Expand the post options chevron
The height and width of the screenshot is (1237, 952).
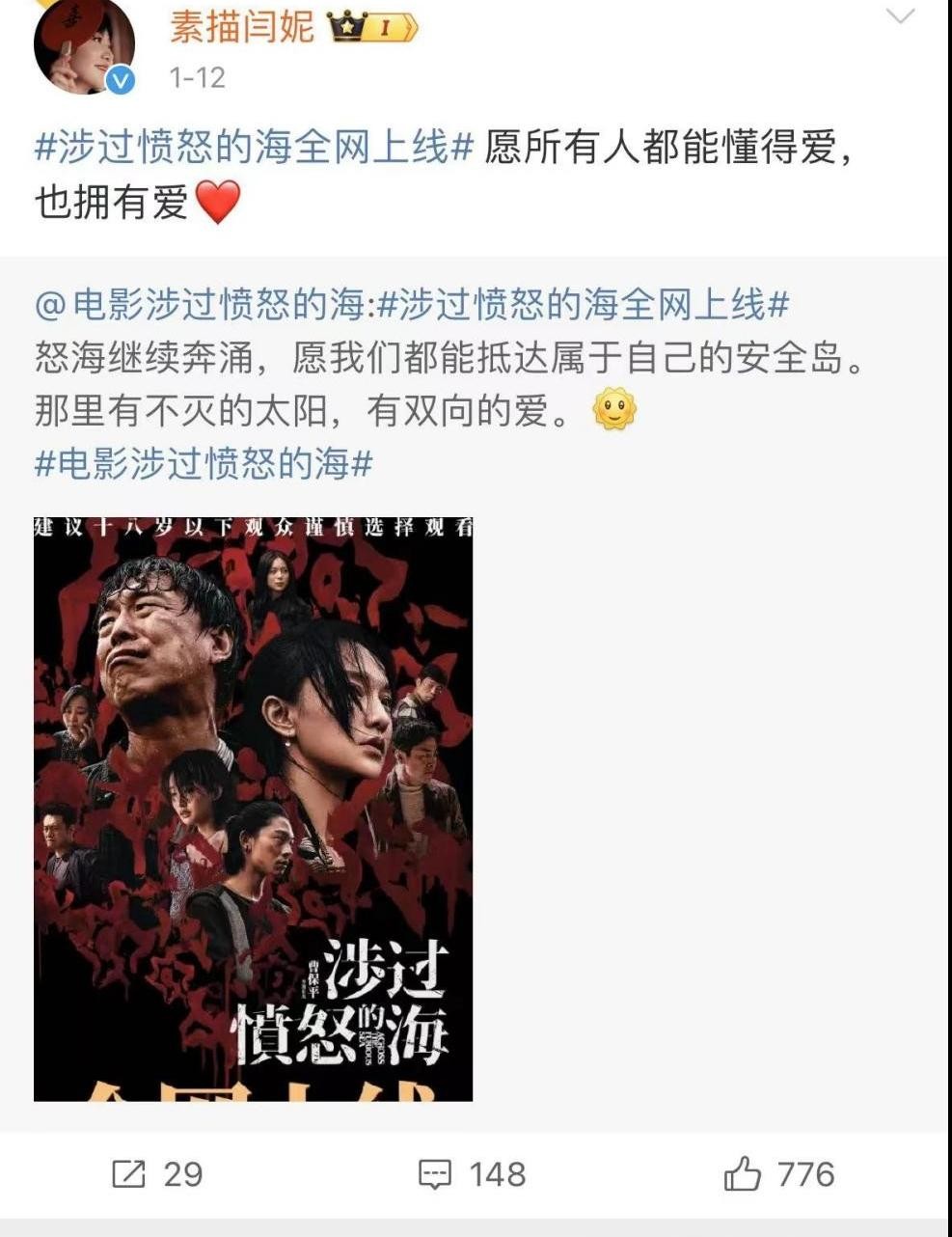coord(899,17)
